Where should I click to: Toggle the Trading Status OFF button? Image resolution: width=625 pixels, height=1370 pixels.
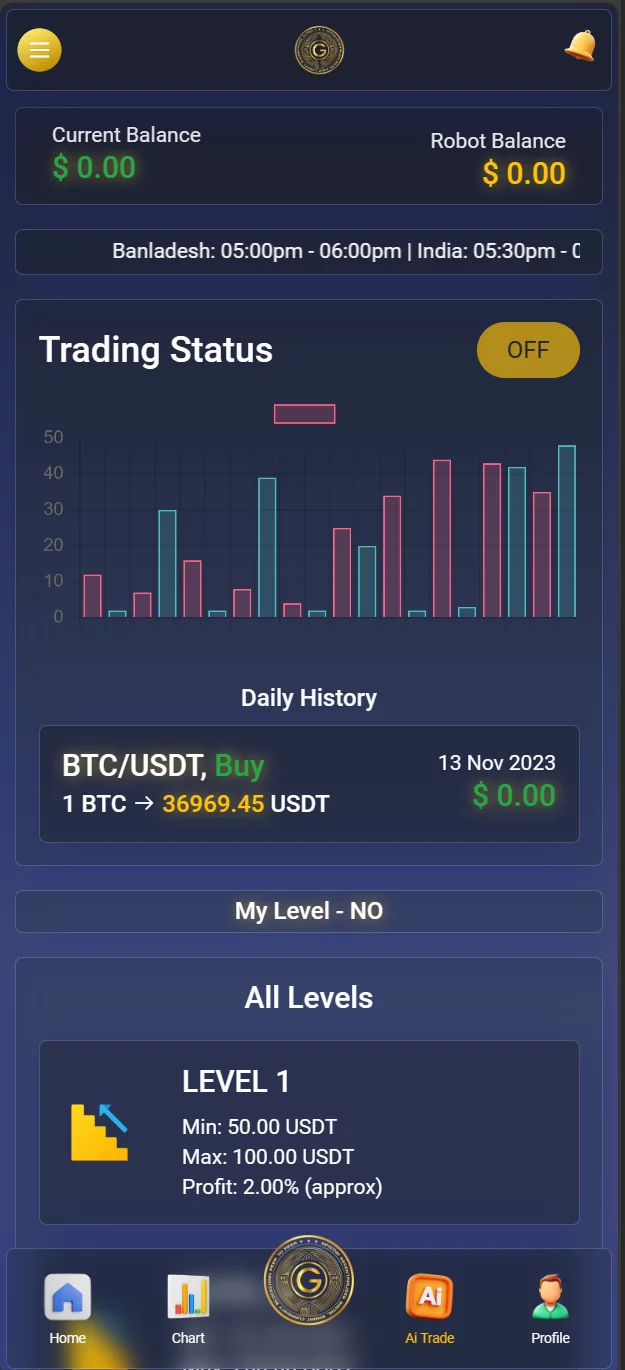(x=528, y=350)
